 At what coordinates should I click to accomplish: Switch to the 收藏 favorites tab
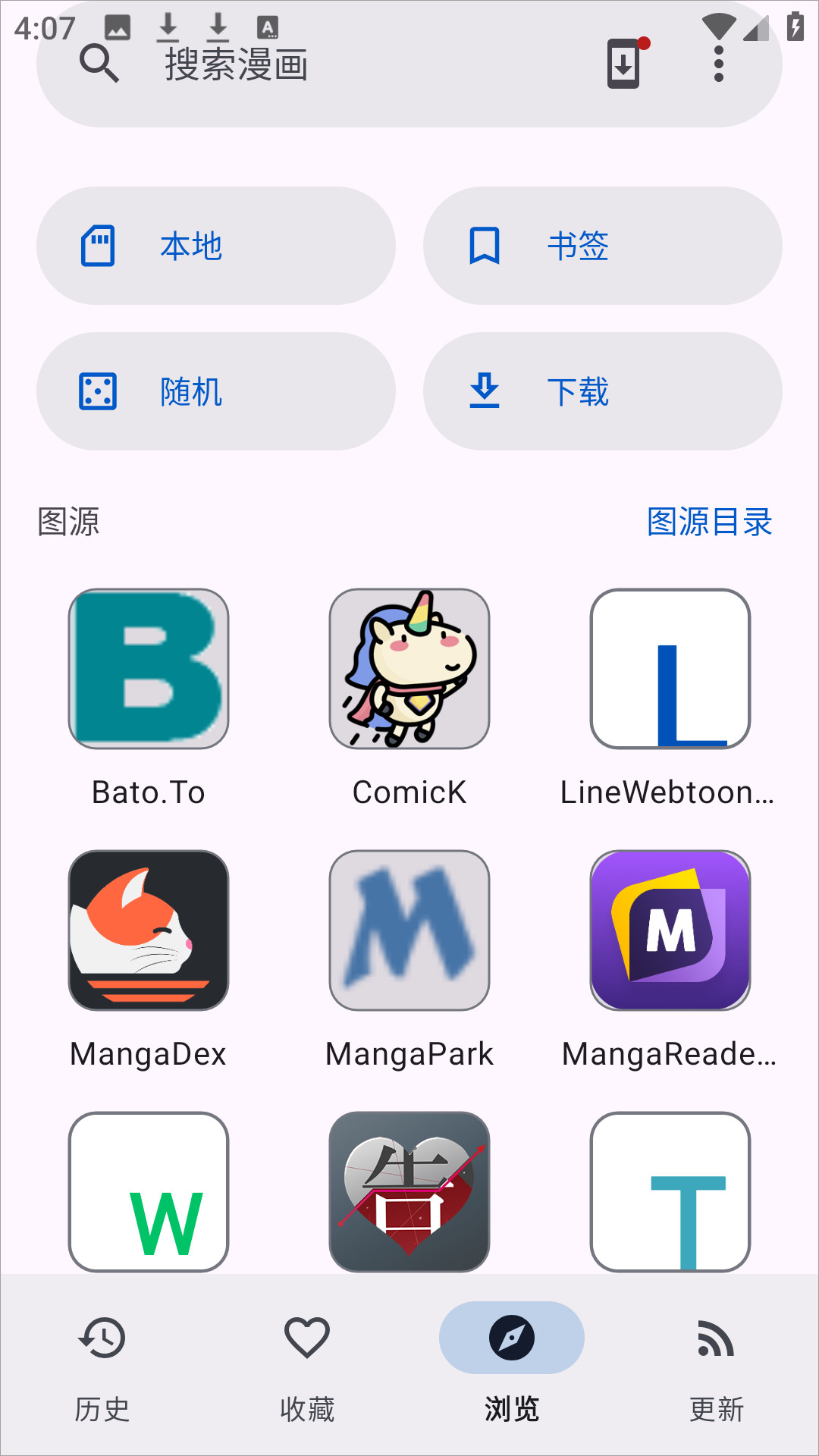pos(307,1363)
